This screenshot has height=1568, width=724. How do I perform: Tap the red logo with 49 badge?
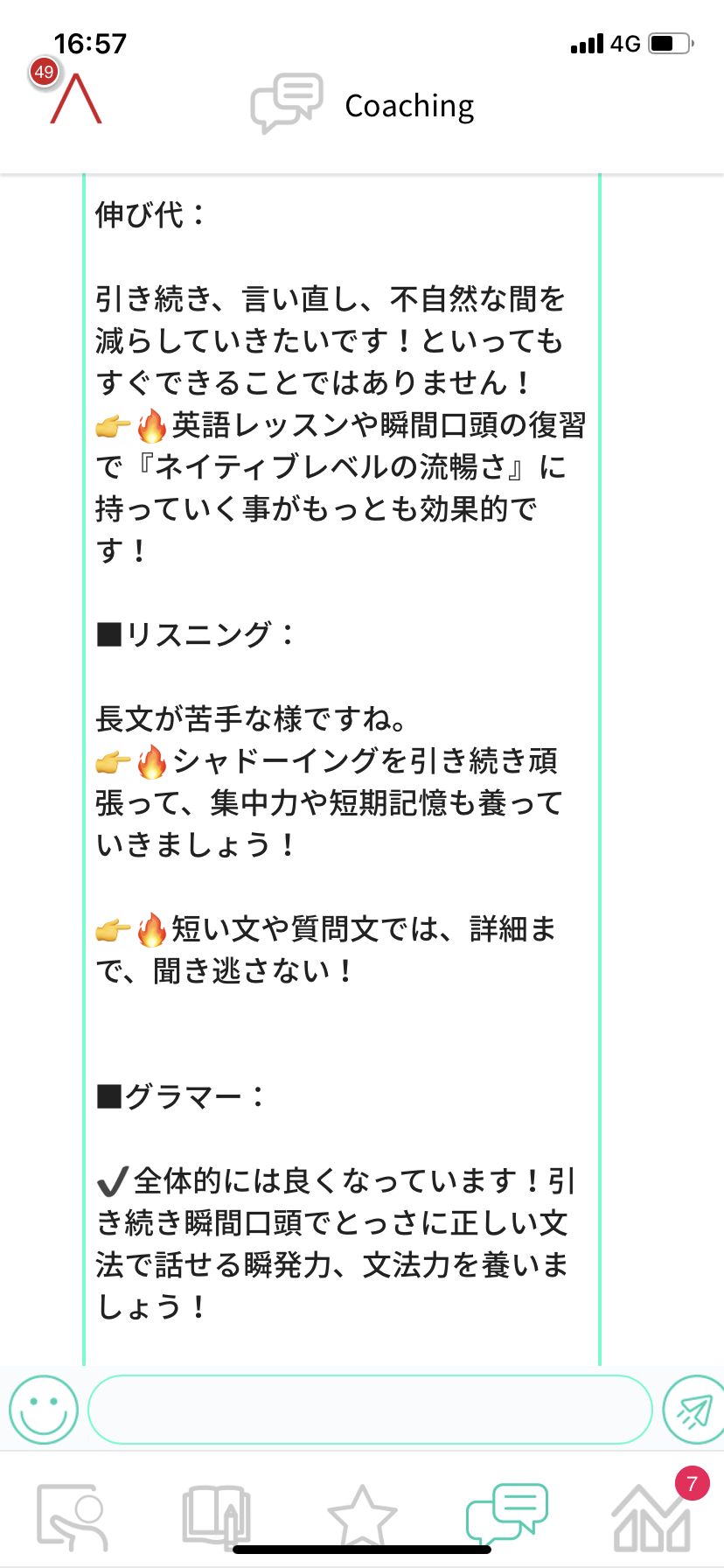pos(74,96)
